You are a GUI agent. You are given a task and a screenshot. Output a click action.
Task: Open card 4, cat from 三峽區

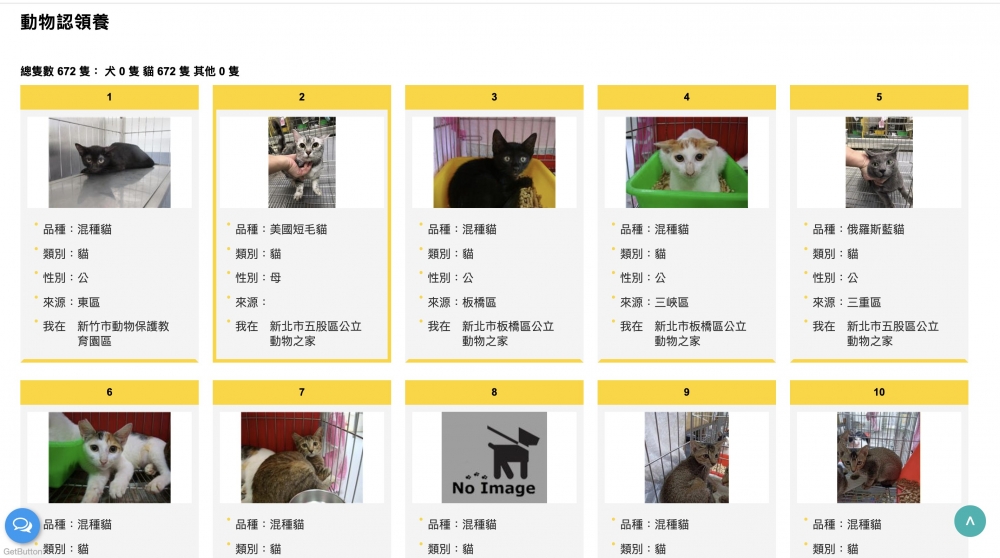point(686,162)
